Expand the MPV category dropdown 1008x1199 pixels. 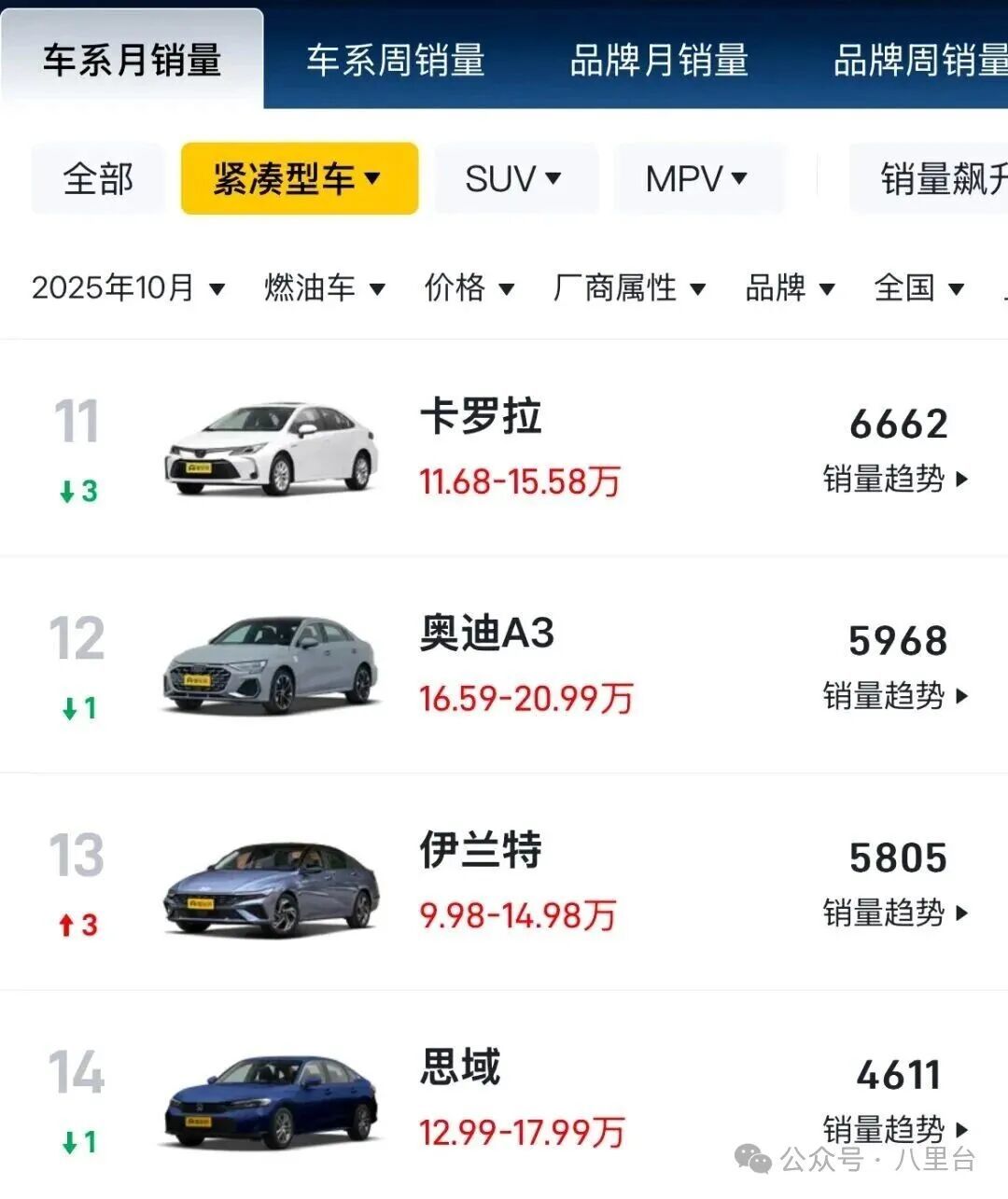tap(697, 178)
